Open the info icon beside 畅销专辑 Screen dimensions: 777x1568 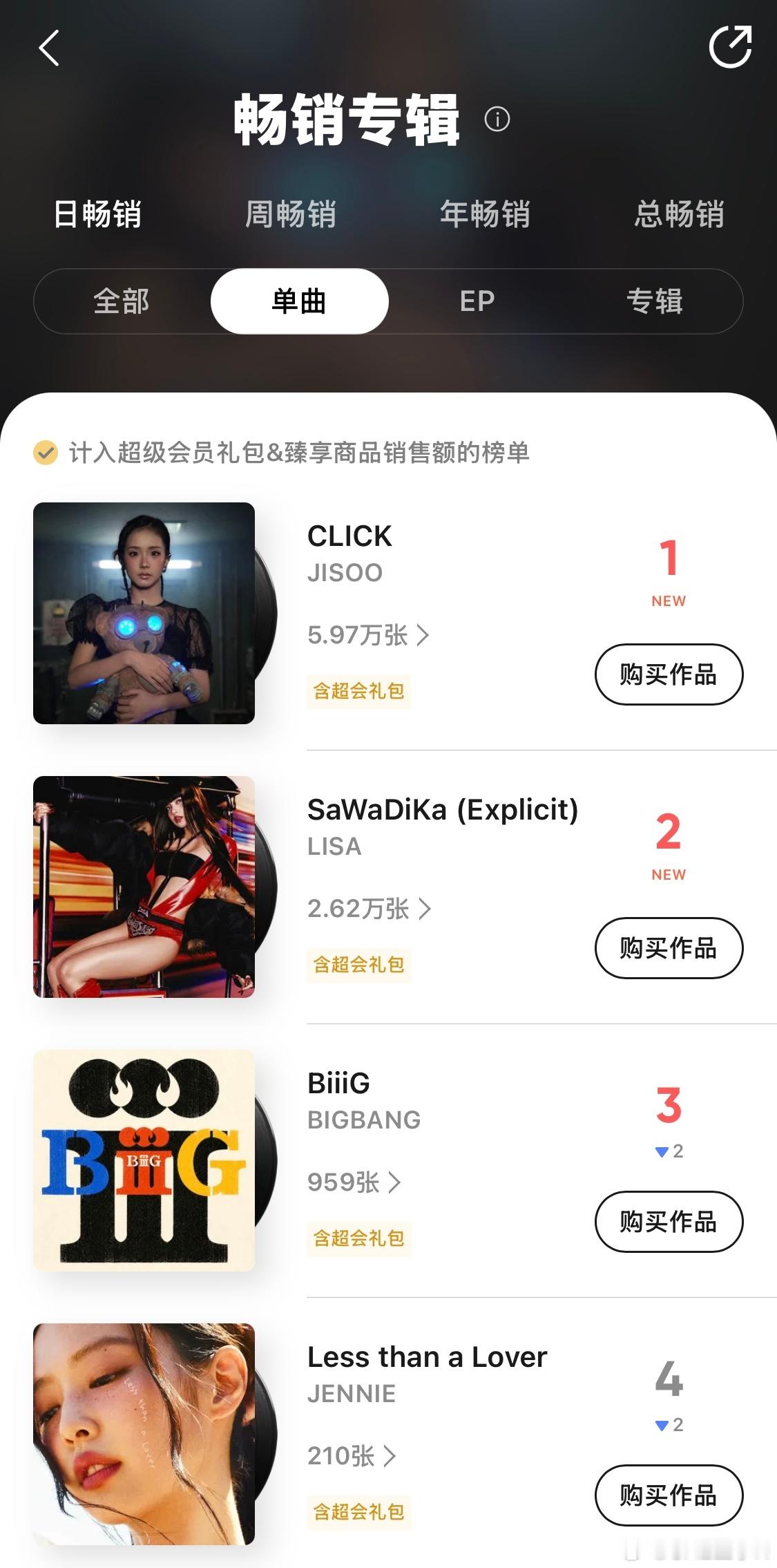coord(497,120)
